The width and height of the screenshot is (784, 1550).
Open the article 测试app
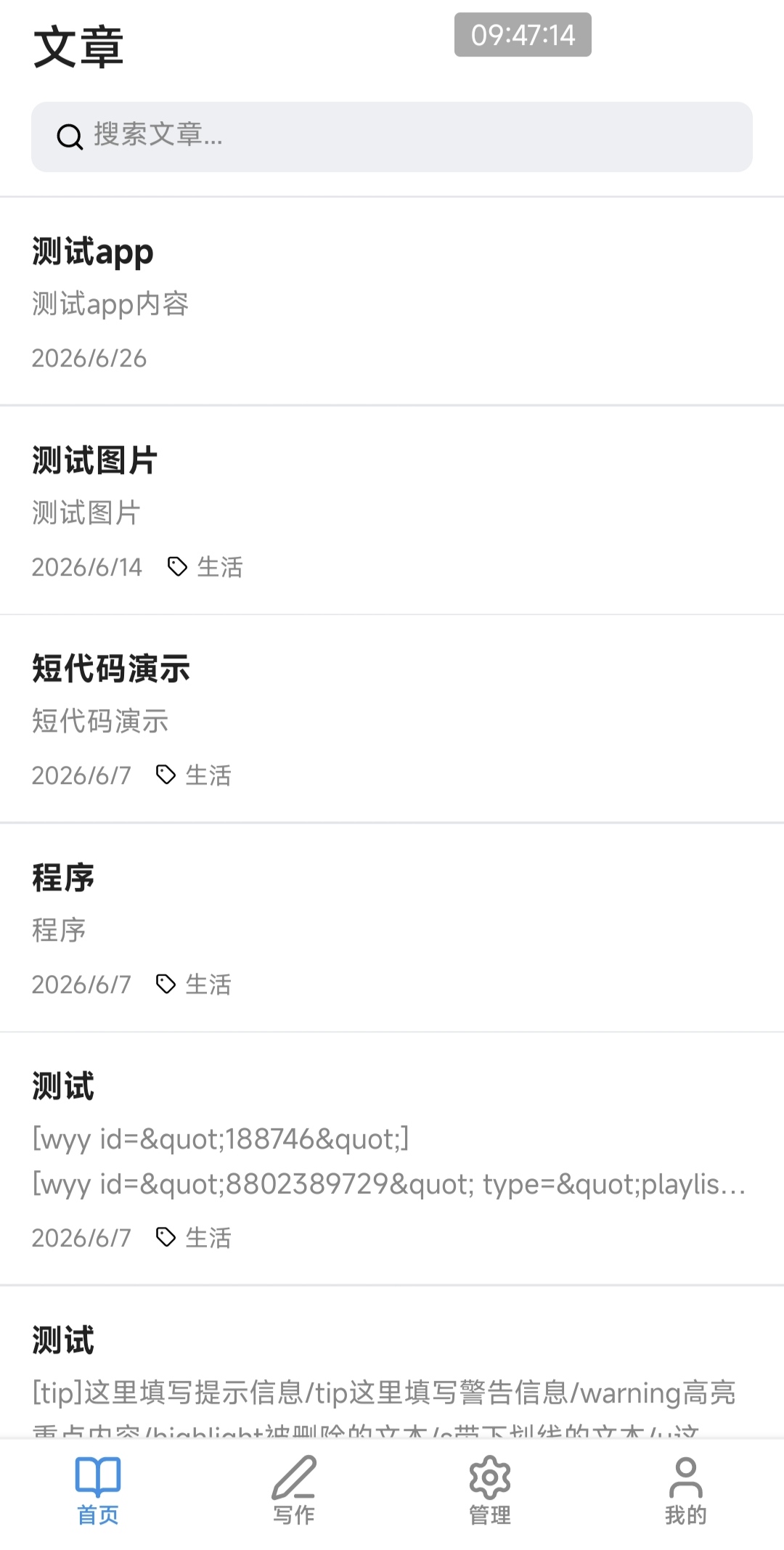coord(392,301)
